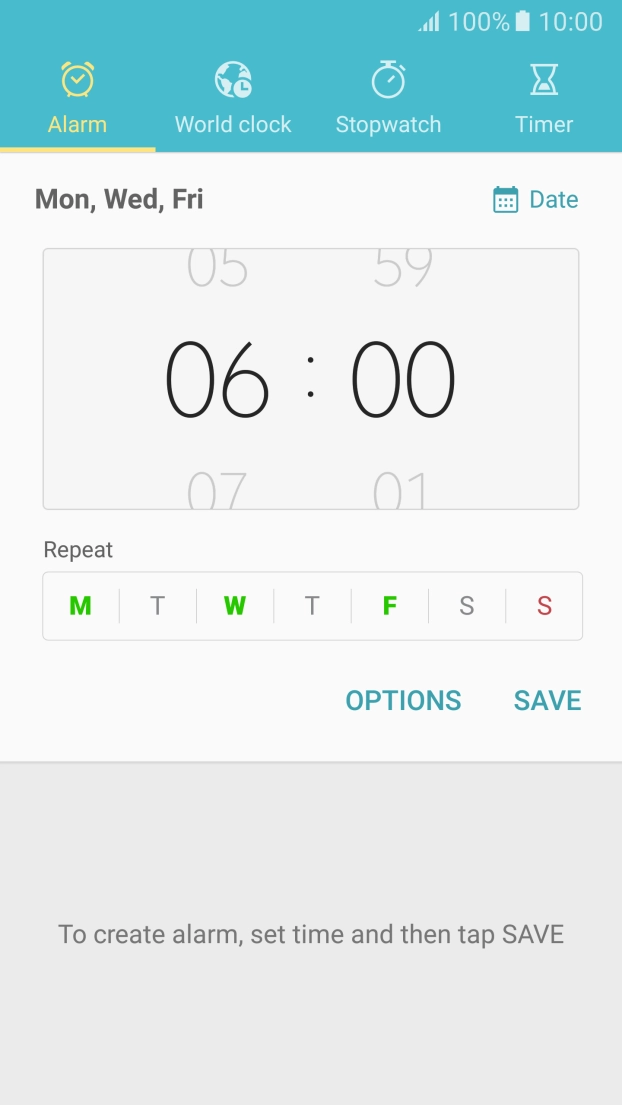Switch to the World clock tab
The image size is (622, 1105).
pyautogui.click(x=233, y=97)
